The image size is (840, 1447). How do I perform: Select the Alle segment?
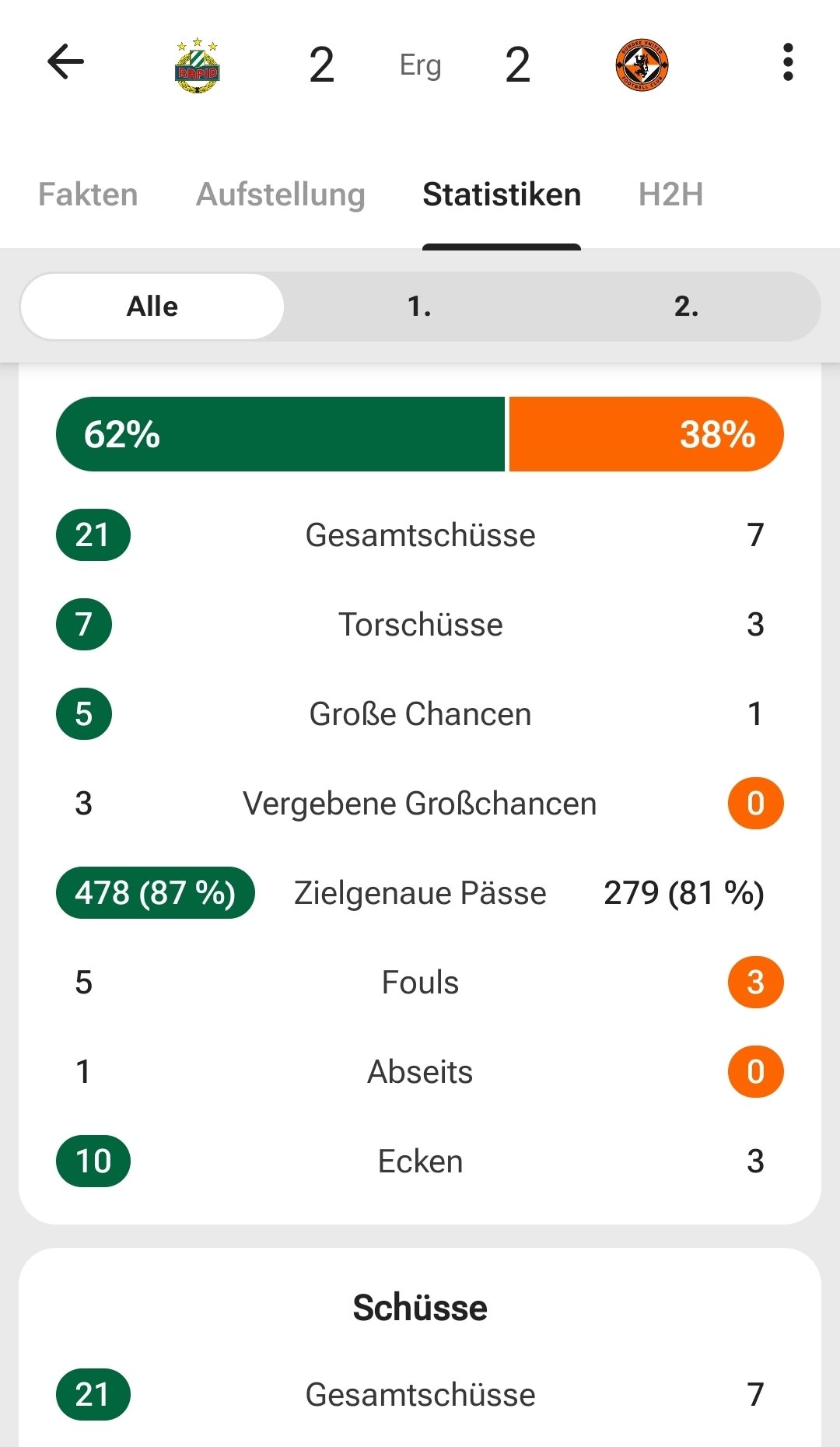tap(152, 307)
